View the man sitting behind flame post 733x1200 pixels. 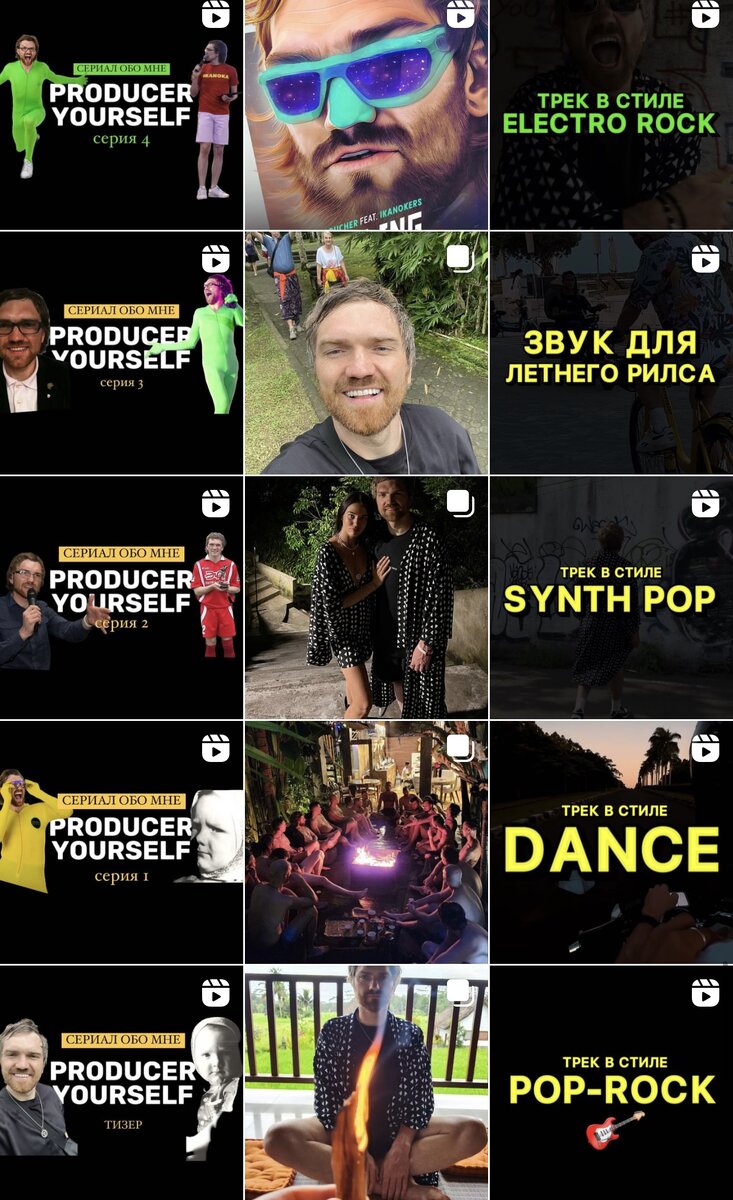pyautogui.click(x=366, y=1083)
